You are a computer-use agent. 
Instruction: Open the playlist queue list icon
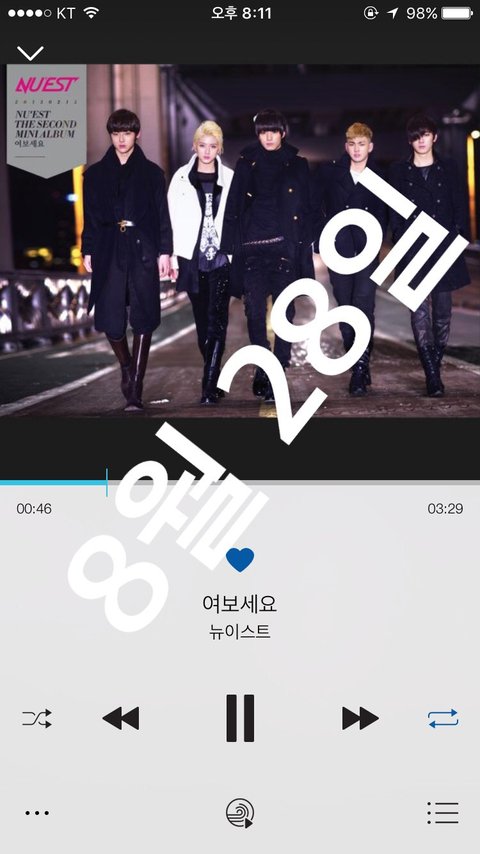(443, 813)
